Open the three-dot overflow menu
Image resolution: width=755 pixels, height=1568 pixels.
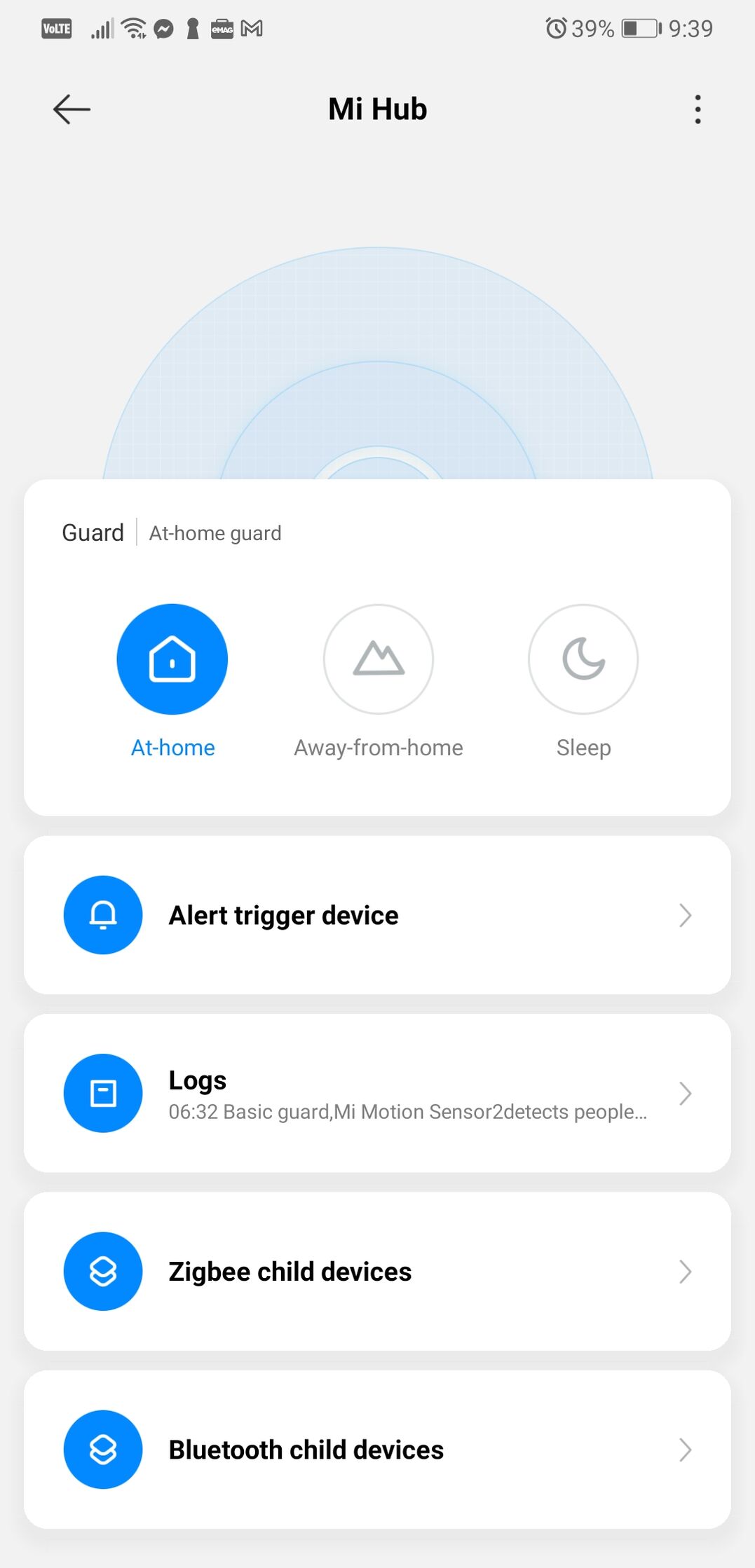click(x=698, y=109)
